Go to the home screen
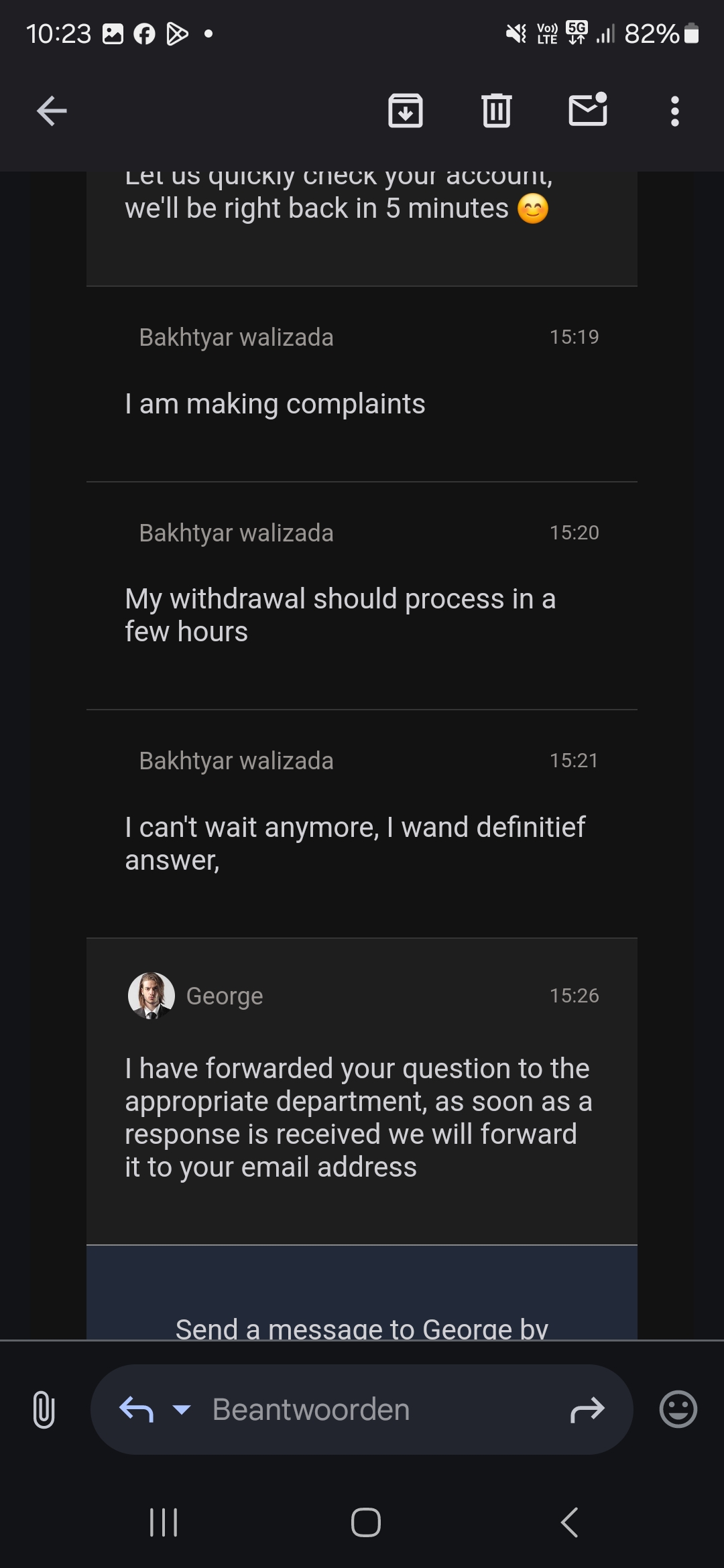The image size is (724, 1568). [x=366, y=1522]
